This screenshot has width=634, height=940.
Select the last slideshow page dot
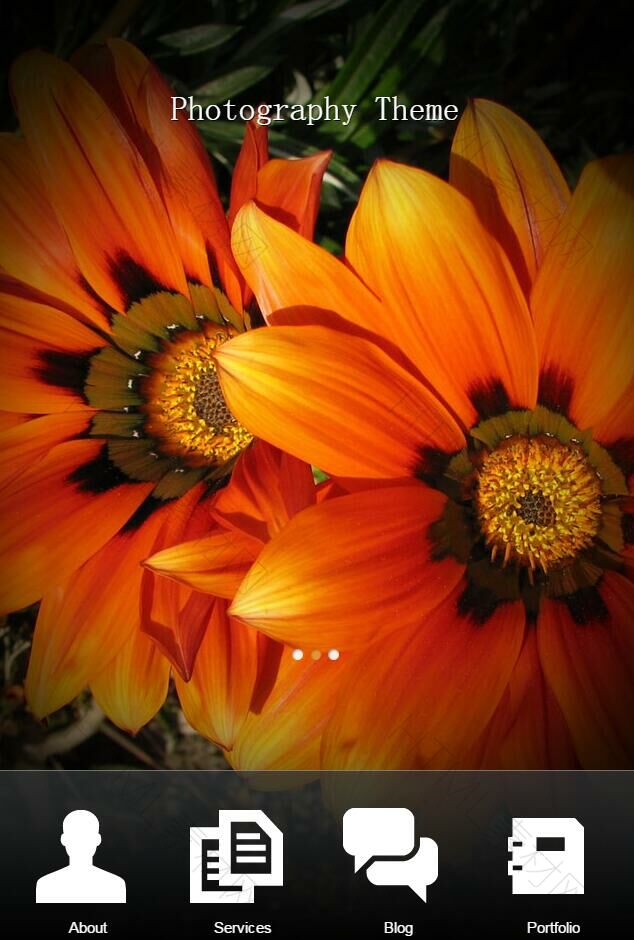coord(334,655)
